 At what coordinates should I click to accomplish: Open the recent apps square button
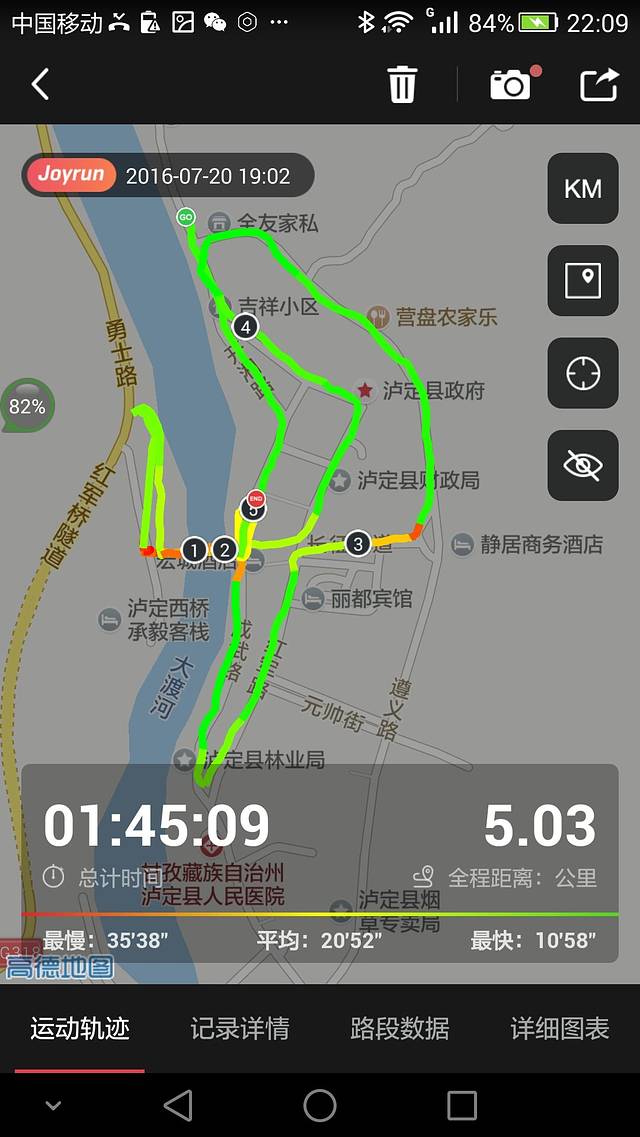pos(462,1105)
